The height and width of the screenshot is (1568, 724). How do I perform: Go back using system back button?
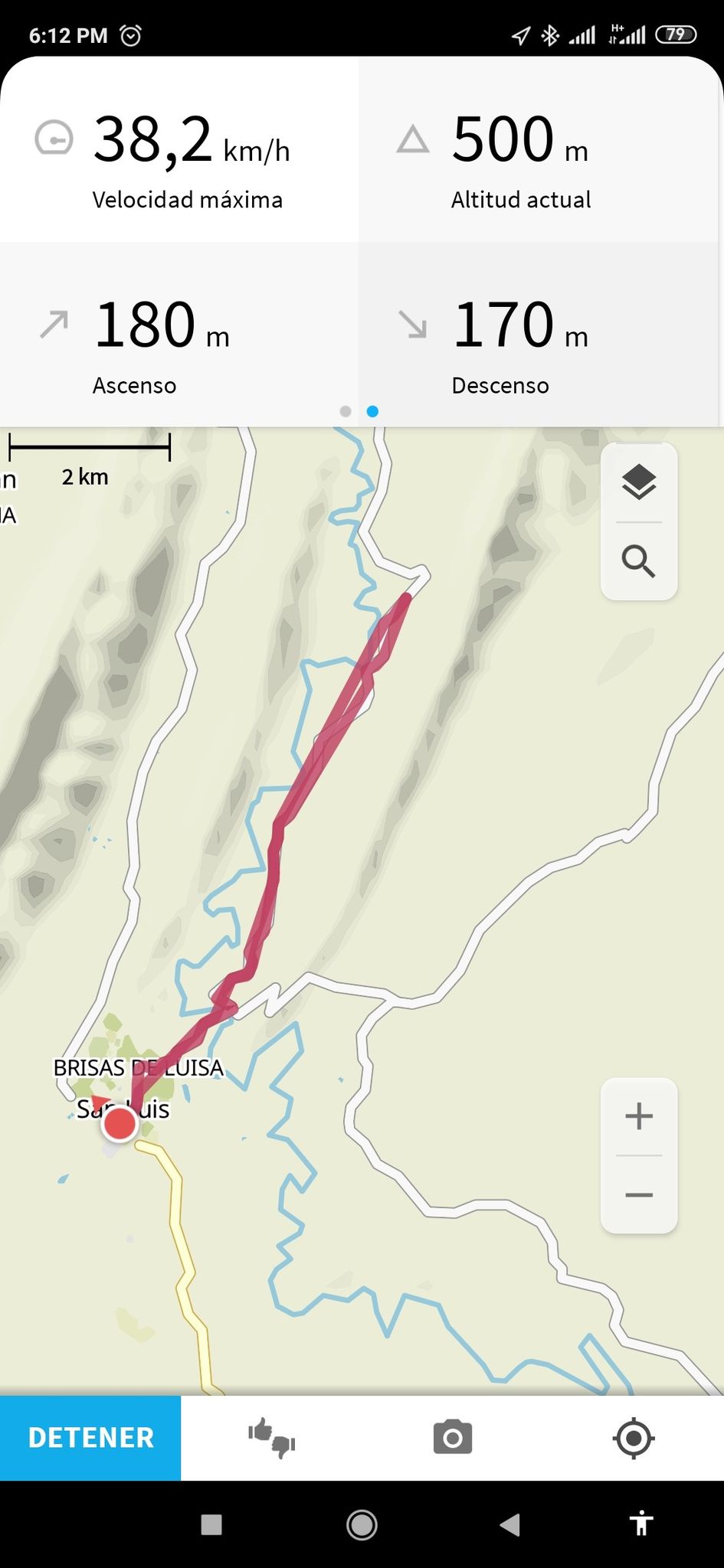[510, 1524]
